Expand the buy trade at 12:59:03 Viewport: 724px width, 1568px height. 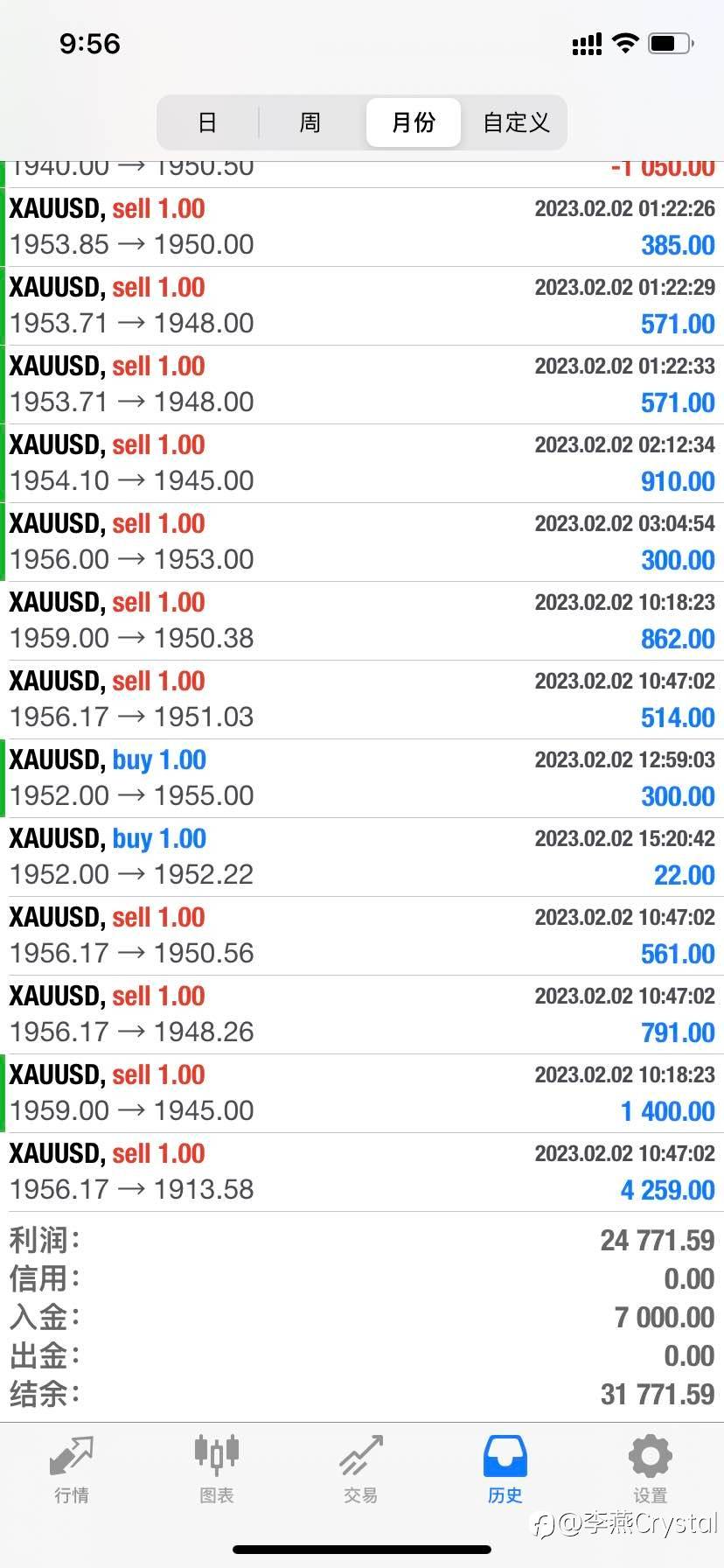(362, 779)
